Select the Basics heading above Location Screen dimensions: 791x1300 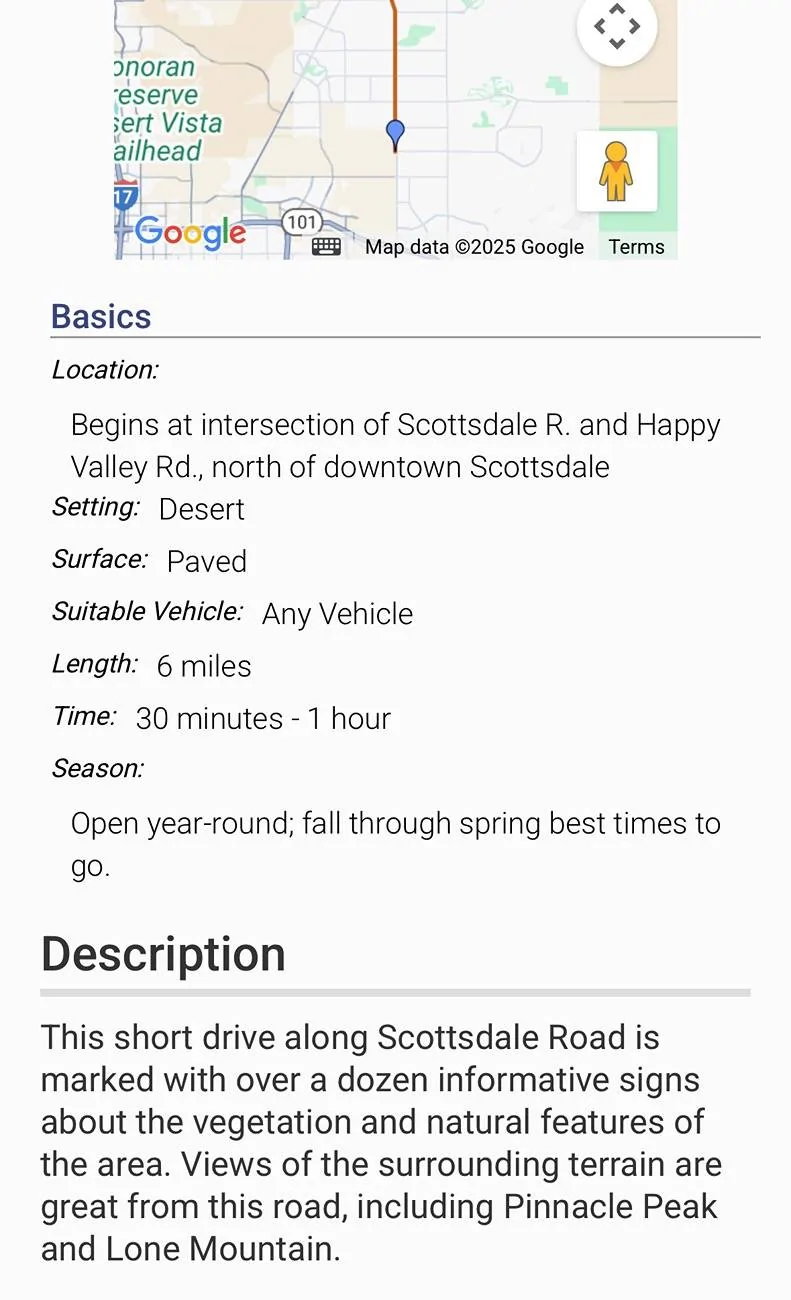click(x=100, y=316)
